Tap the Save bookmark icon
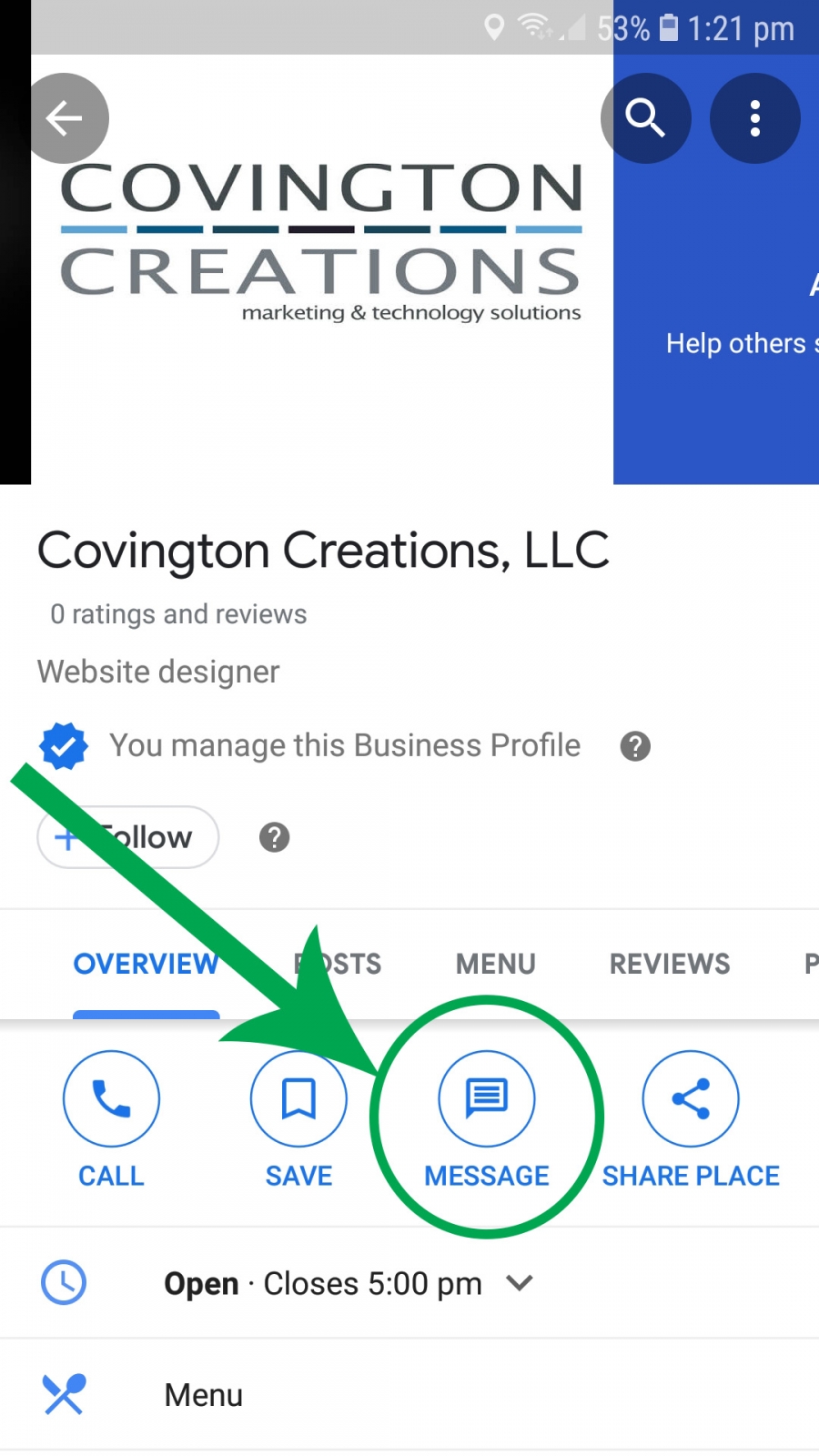819x1456 pixels. click(298, 1098)
